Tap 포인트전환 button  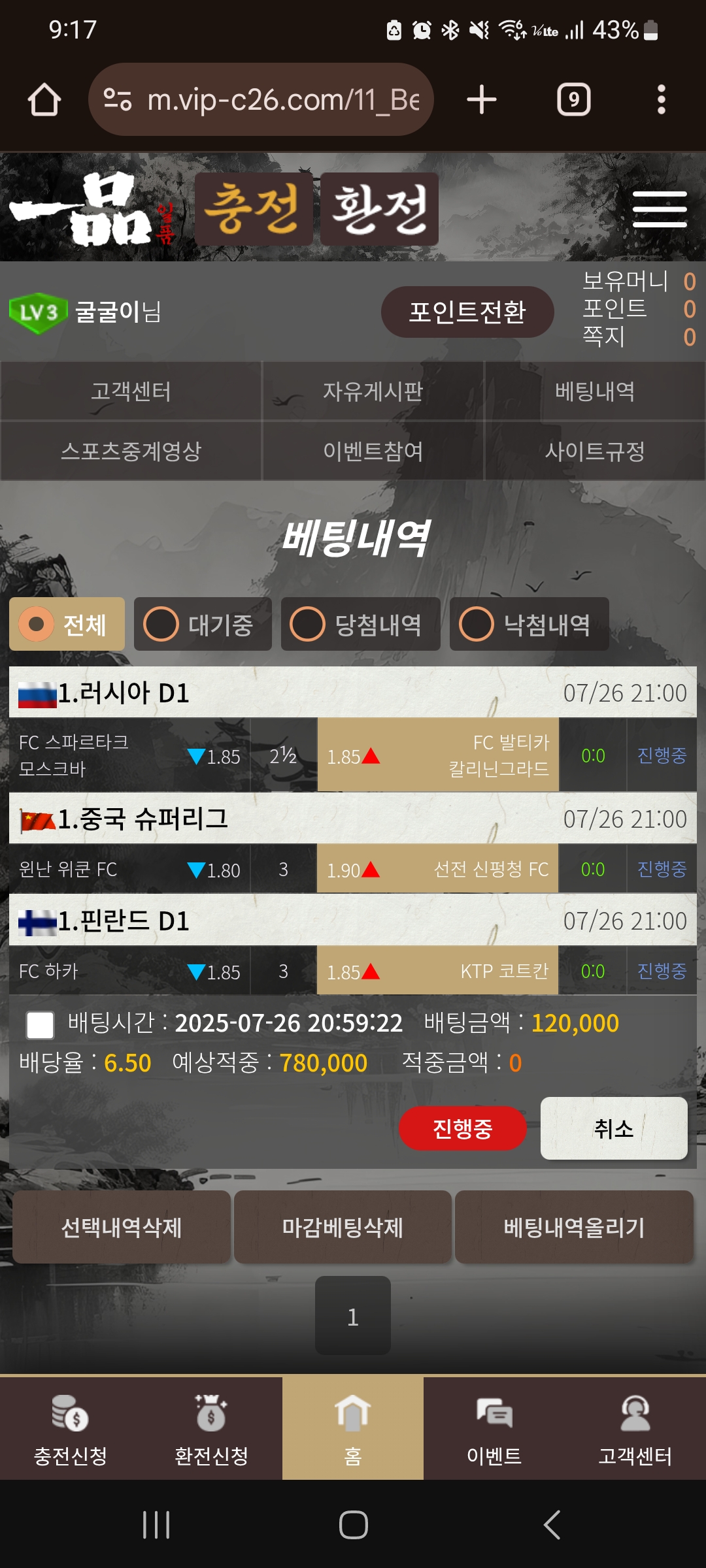click(x=467, y=312)
